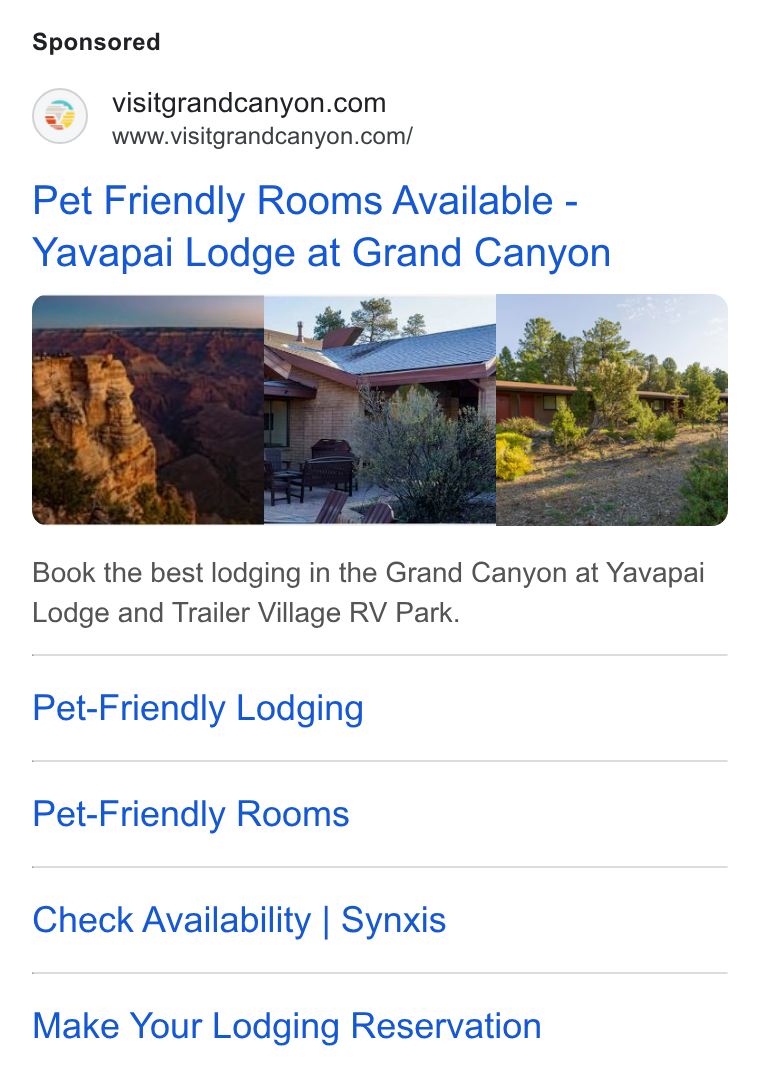The image size is (760, 1078).
Task: Open the Pet-Friendly Rooms sitelink
Action: pos(191,815)
